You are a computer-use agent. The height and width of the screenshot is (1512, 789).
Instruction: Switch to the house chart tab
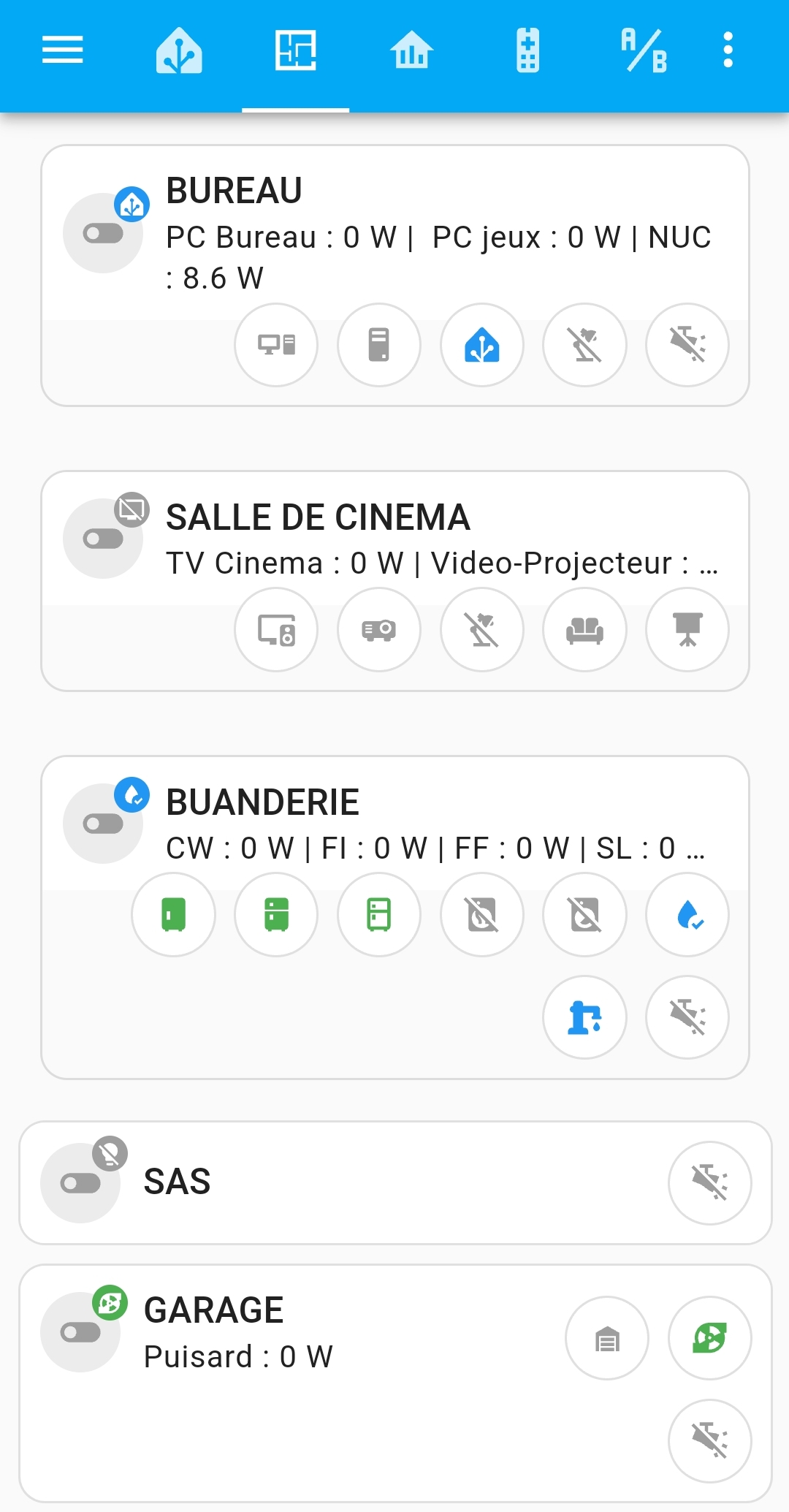click(x=411, y=50)
